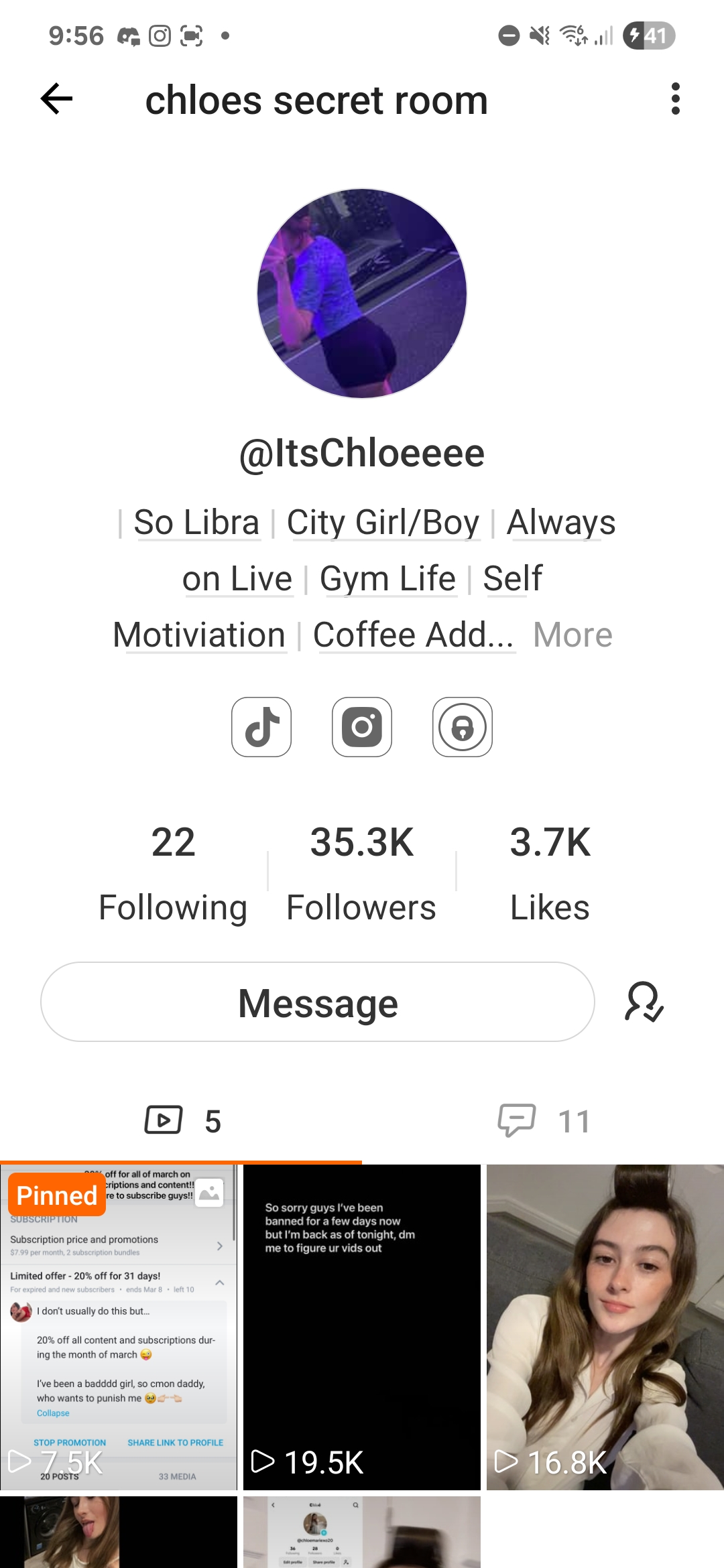Send a message via Message button
Screen dimensions: 724x1568
click(x=318, y=1002)
